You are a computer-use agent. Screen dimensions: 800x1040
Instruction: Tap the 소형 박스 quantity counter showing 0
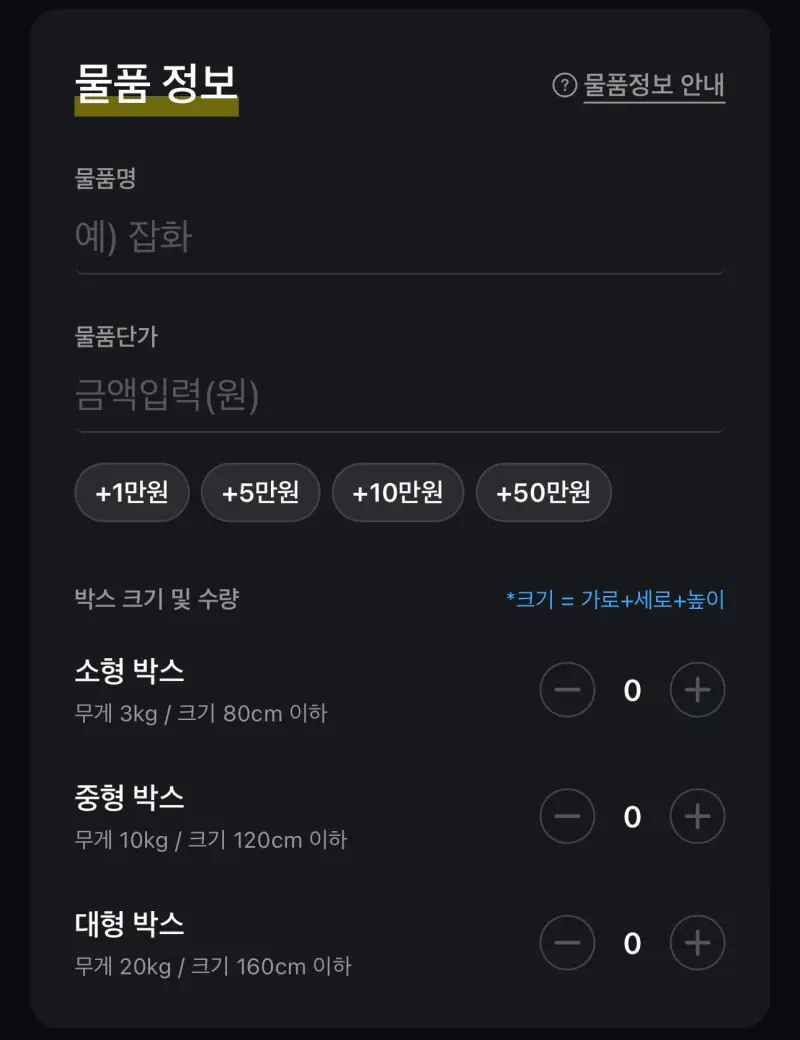(x=632, y=690)
